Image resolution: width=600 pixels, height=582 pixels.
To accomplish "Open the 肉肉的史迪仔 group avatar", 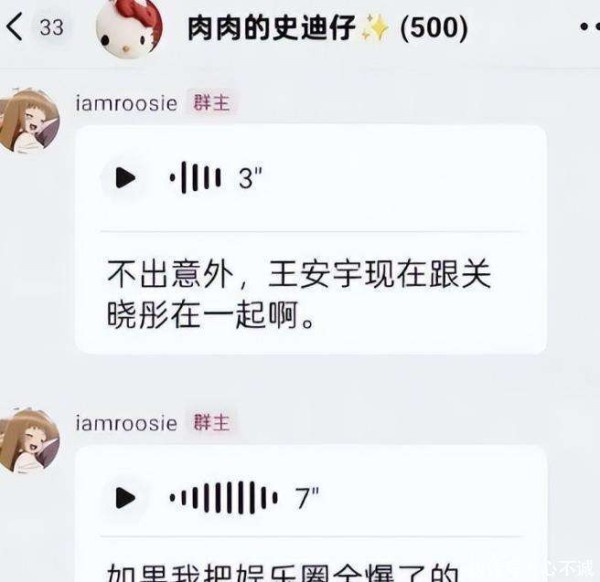I will coord(129,29).
